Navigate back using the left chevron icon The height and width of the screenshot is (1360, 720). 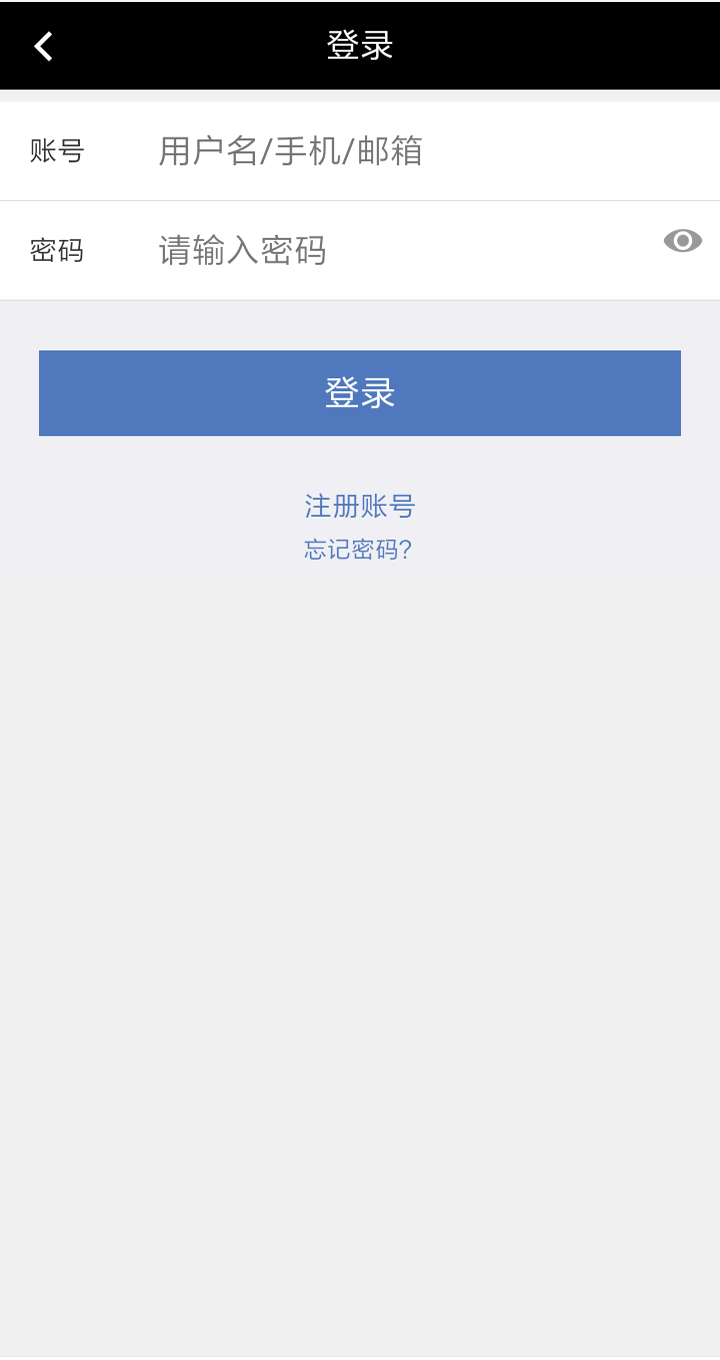pyautogui.click(x=42, y=45)
